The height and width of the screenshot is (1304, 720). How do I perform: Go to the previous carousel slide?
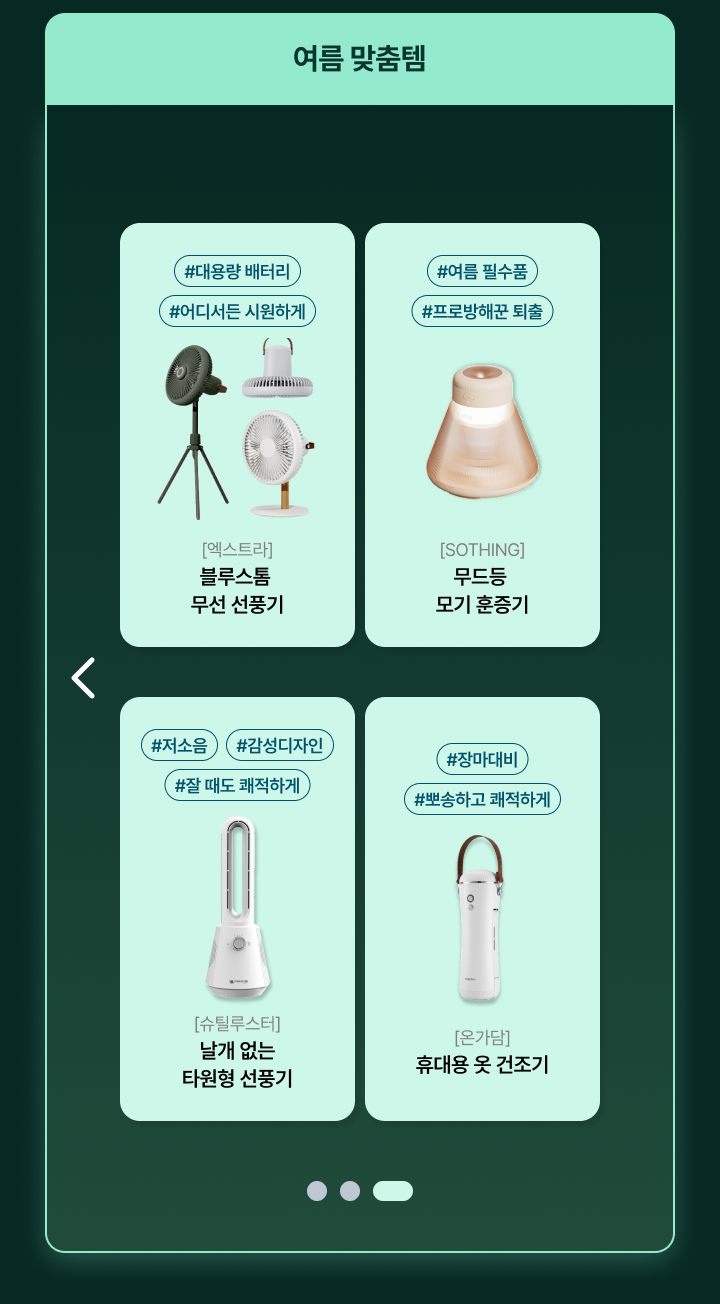84,678
